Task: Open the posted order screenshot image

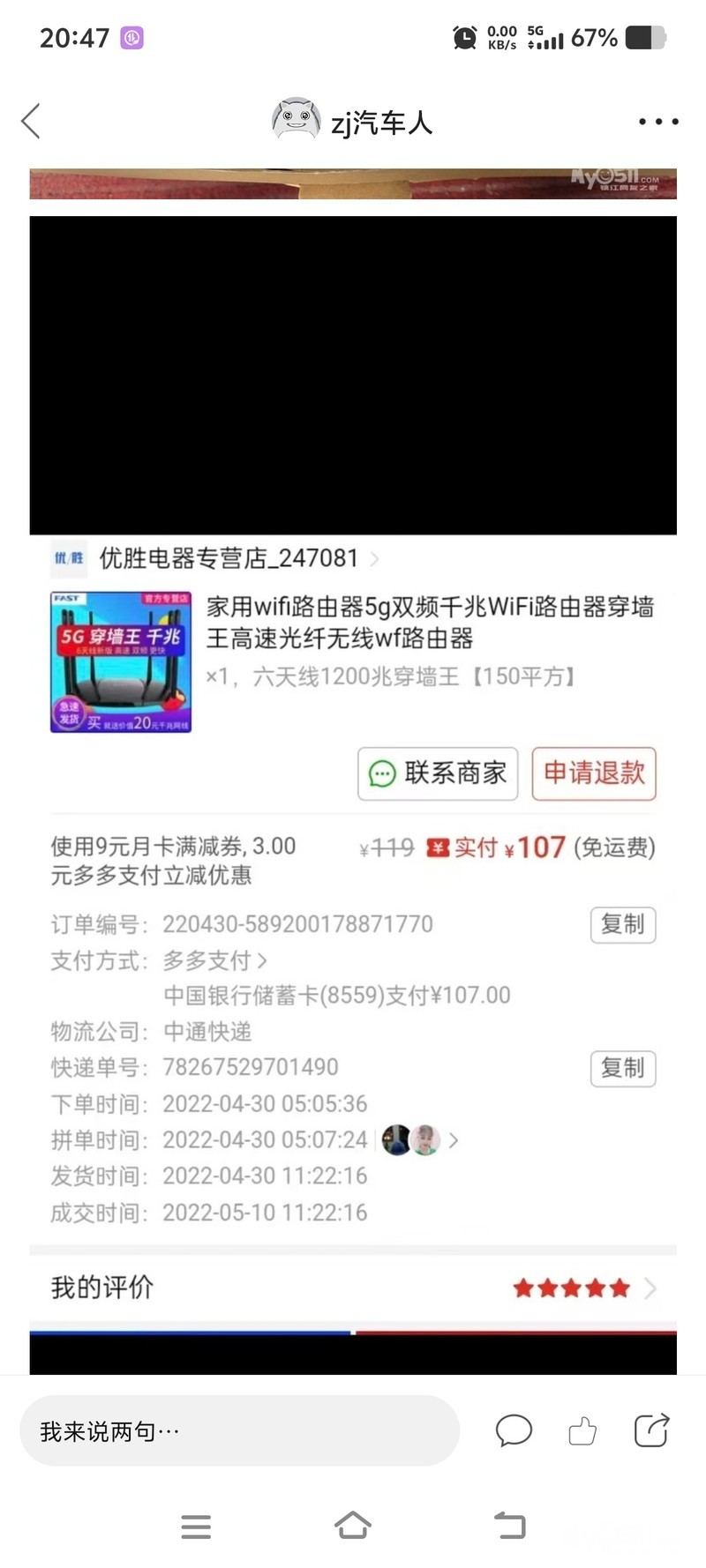Action: (353, 794)
